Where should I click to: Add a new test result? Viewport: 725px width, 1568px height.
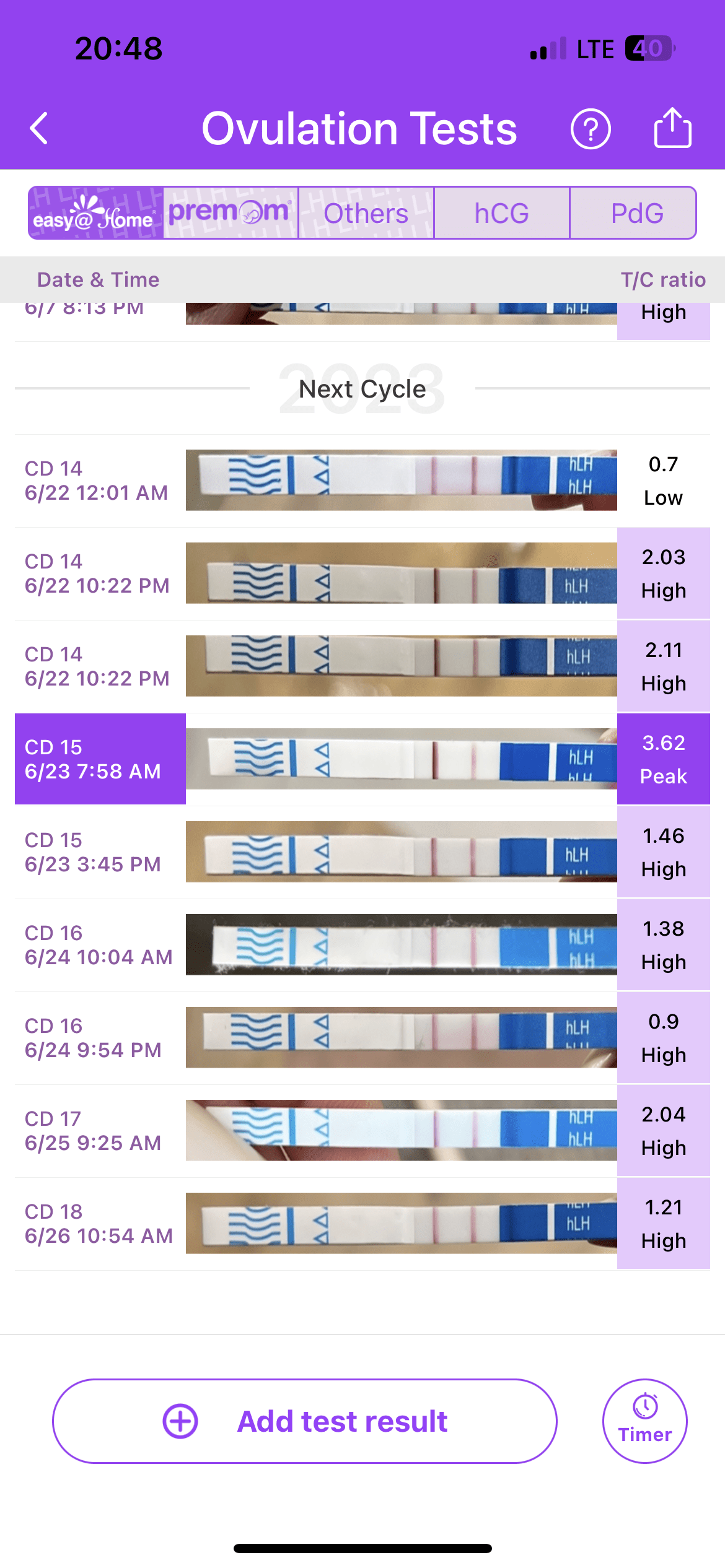pyautogui.click(x=304, y=1421)
